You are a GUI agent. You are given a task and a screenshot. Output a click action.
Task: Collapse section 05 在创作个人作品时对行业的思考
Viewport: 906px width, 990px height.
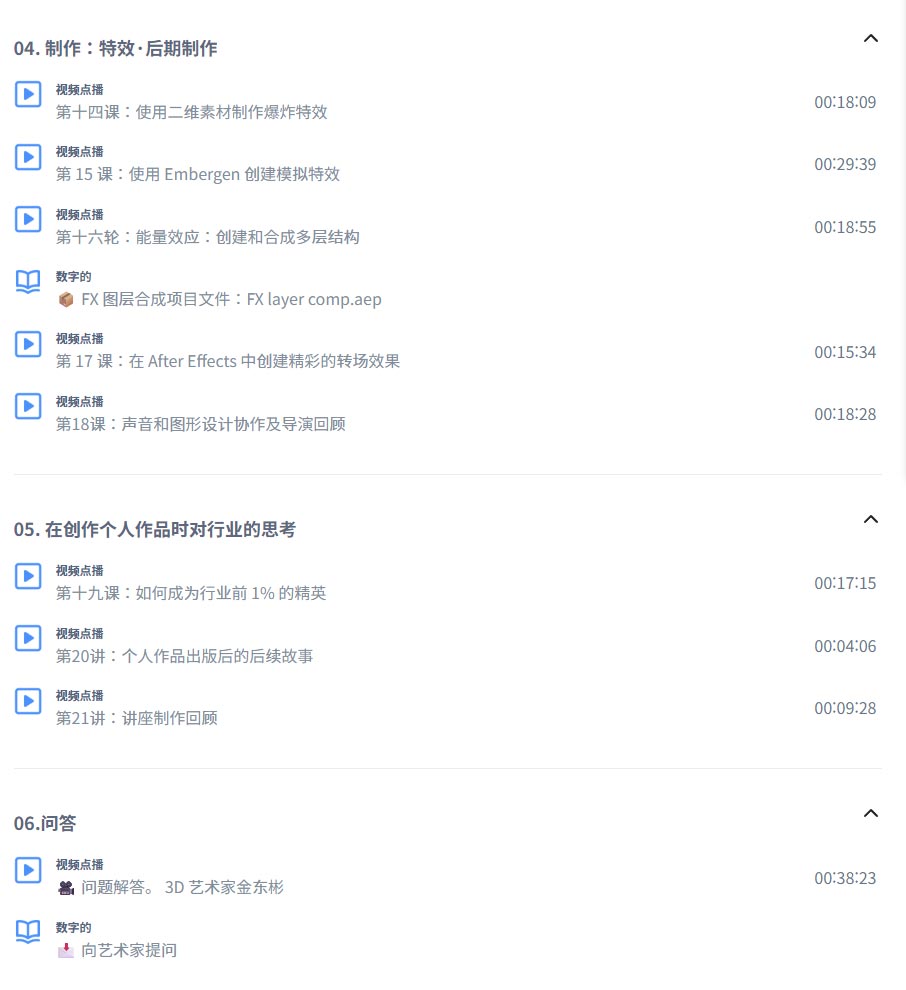click(870, 520)
